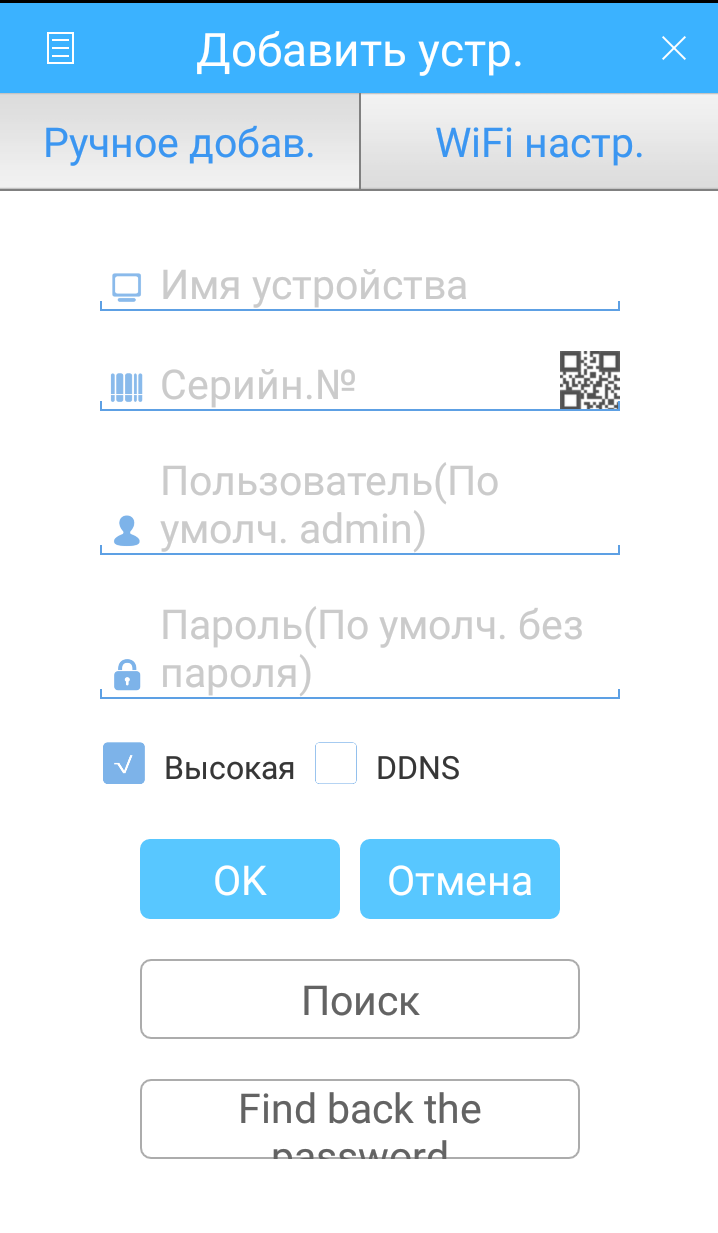Switch to the WiFi настр. tab

pos(539,144)
